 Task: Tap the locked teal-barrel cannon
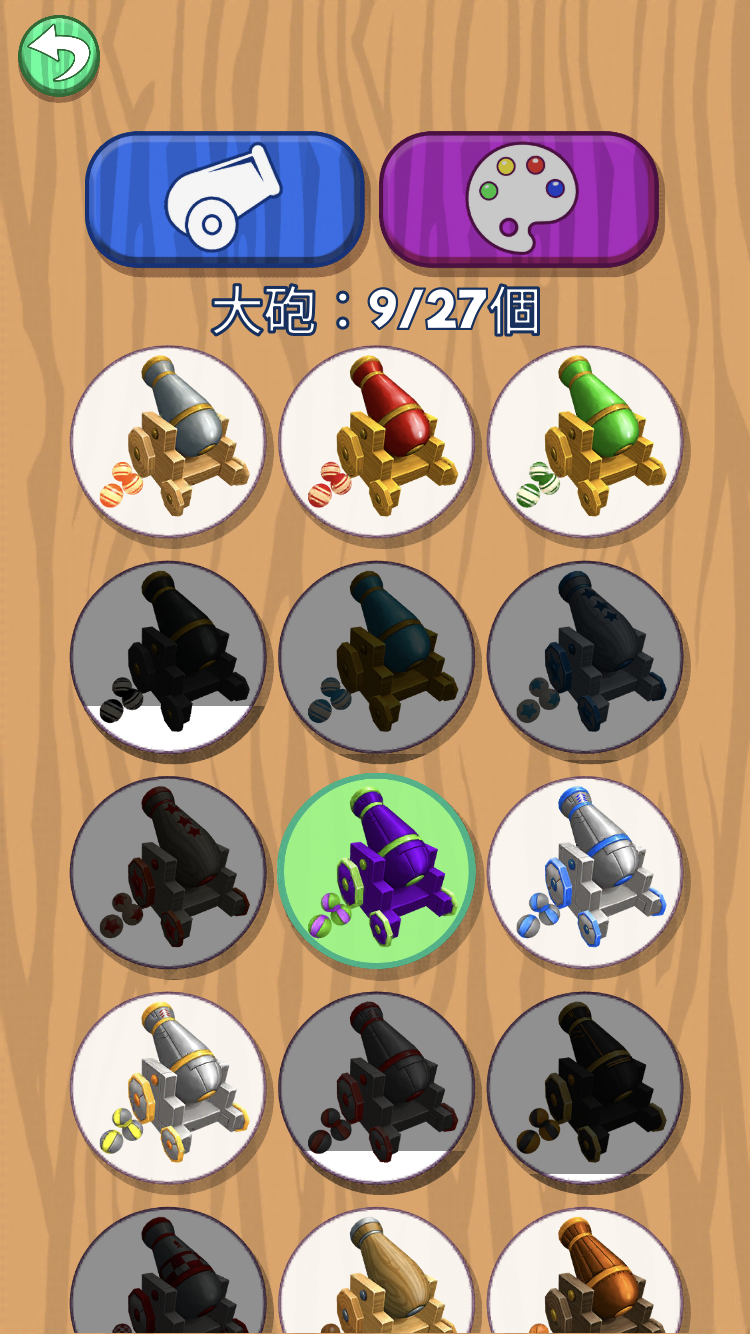click(x=377, y=657)
